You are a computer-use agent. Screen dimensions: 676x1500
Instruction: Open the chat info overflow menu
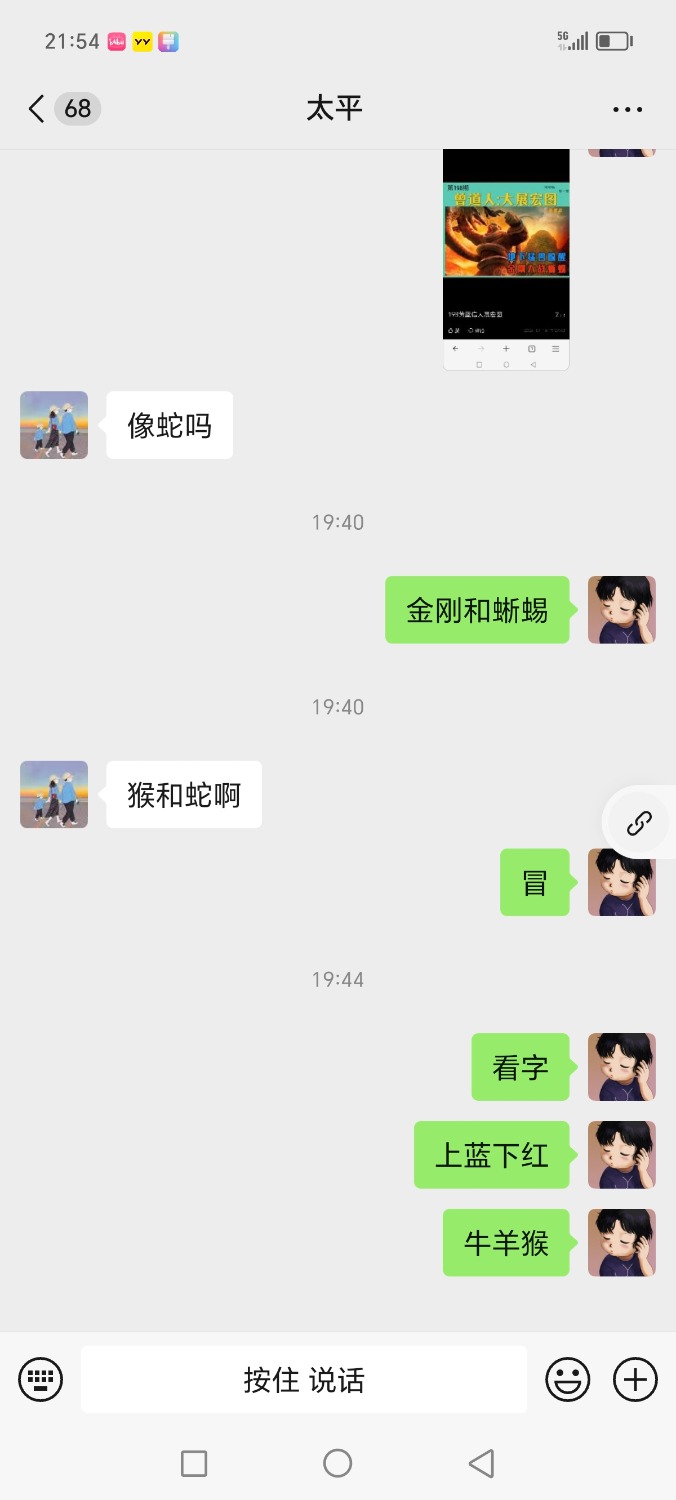coord(627,109)
